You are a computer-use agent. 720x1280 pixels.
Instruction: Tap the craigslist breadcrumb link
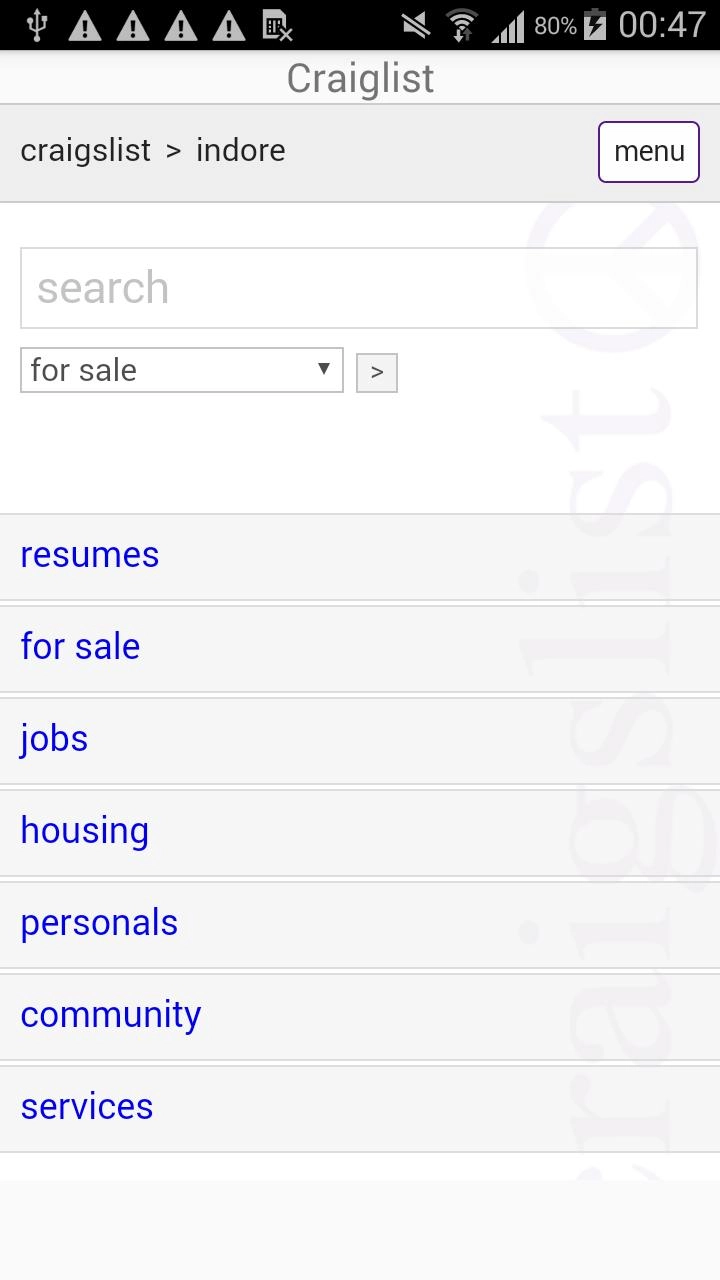click(85, 151)
